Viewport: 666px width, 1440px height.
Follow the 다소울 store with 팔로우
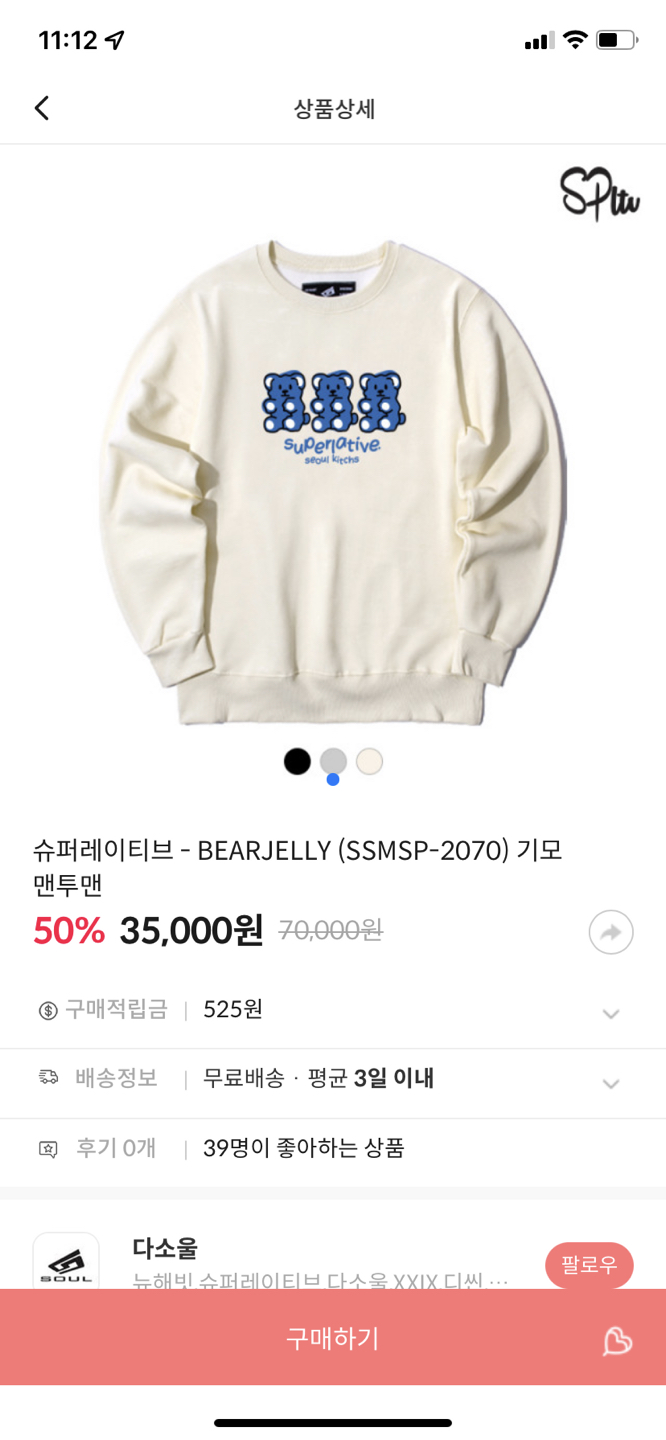589,1265
